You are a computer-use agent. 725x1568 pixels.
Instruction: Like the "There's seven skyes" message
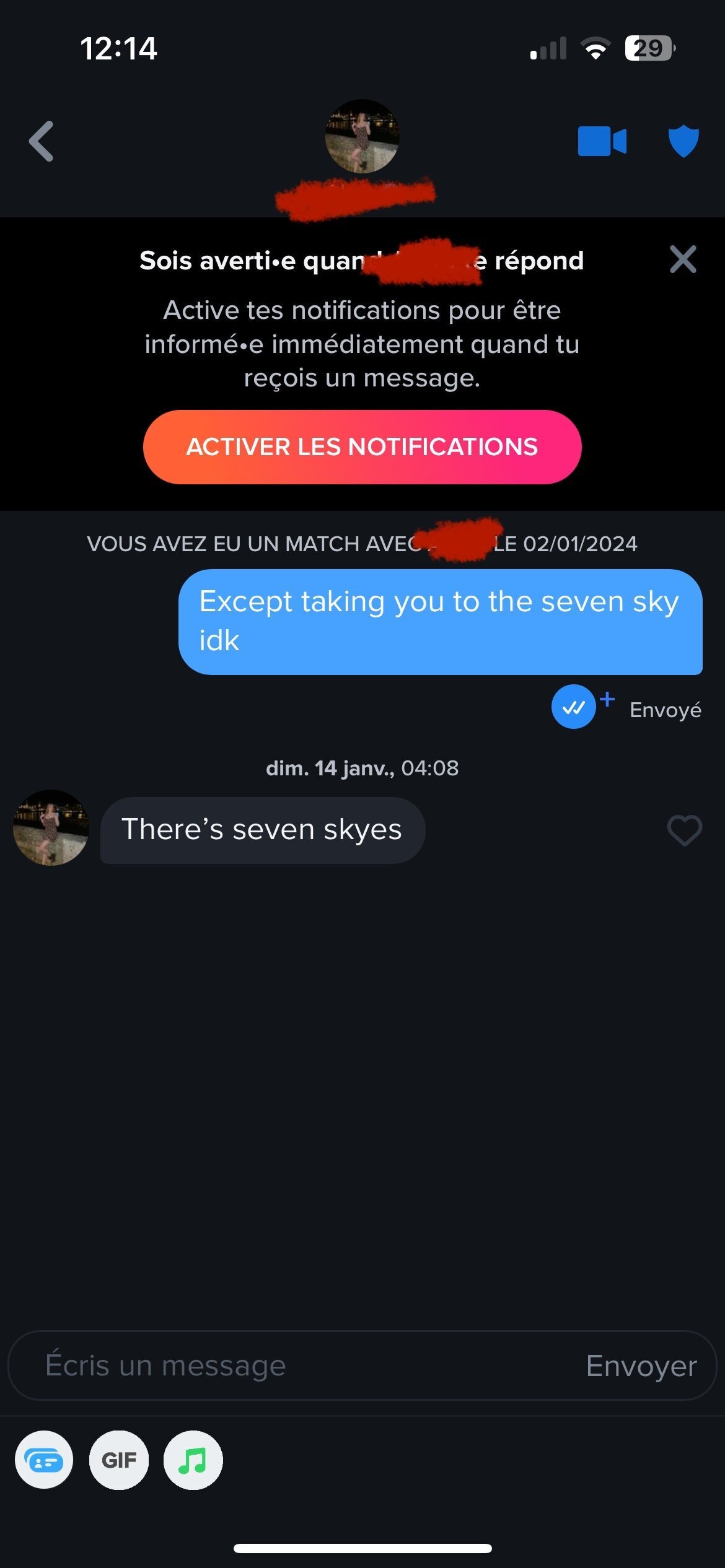[x=684, y=830]
